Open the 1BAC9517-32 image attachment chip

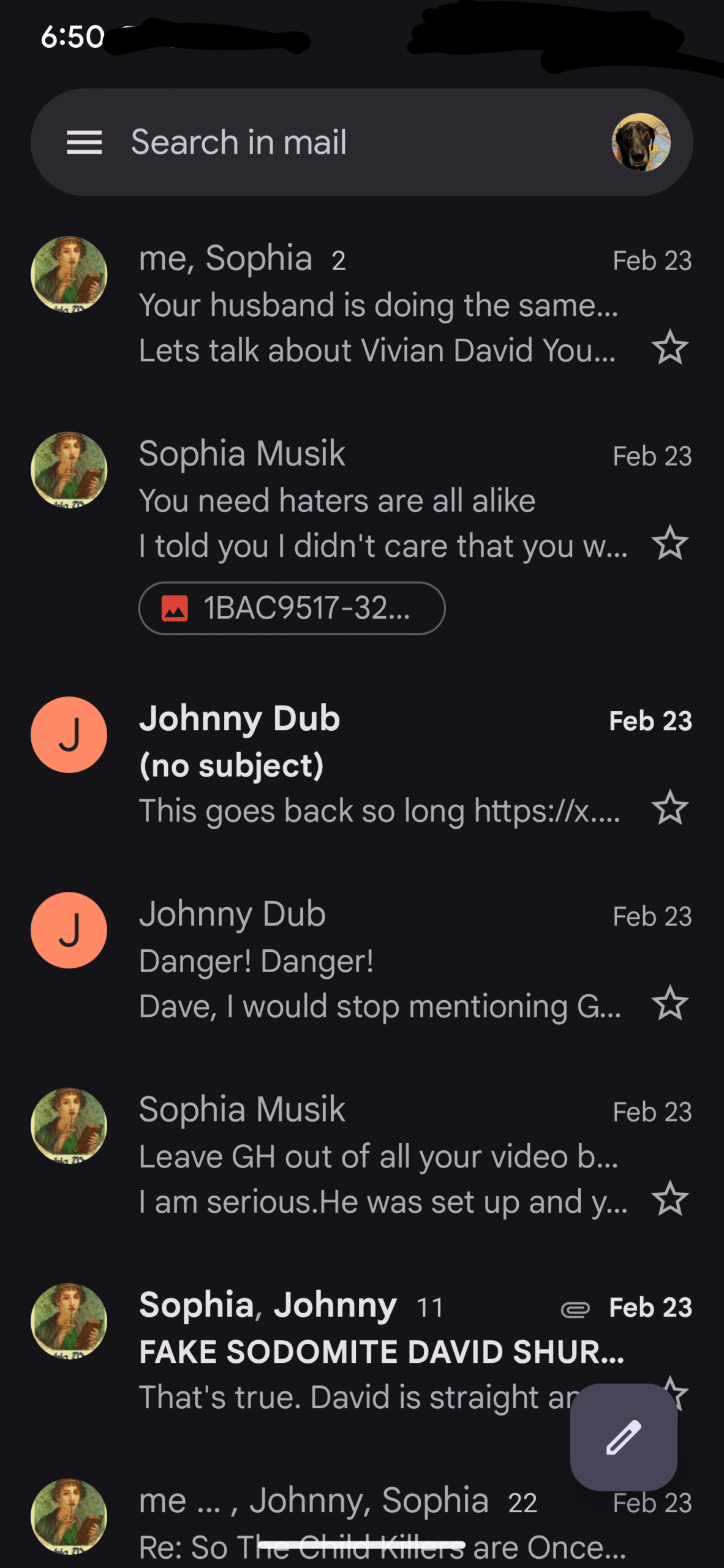point(292,608)
